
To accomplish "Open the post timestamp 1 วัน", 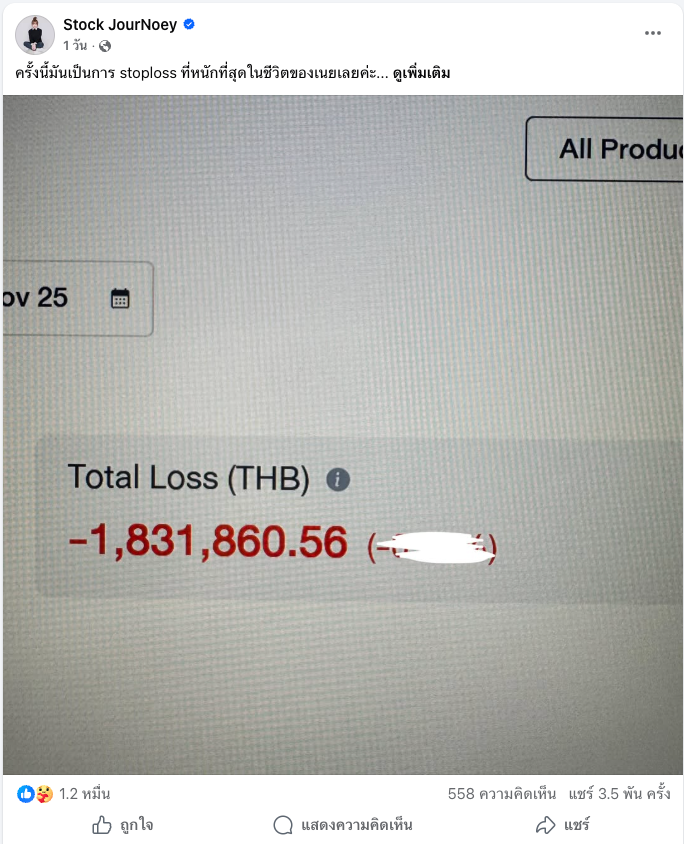I will [x=75, y=46].
